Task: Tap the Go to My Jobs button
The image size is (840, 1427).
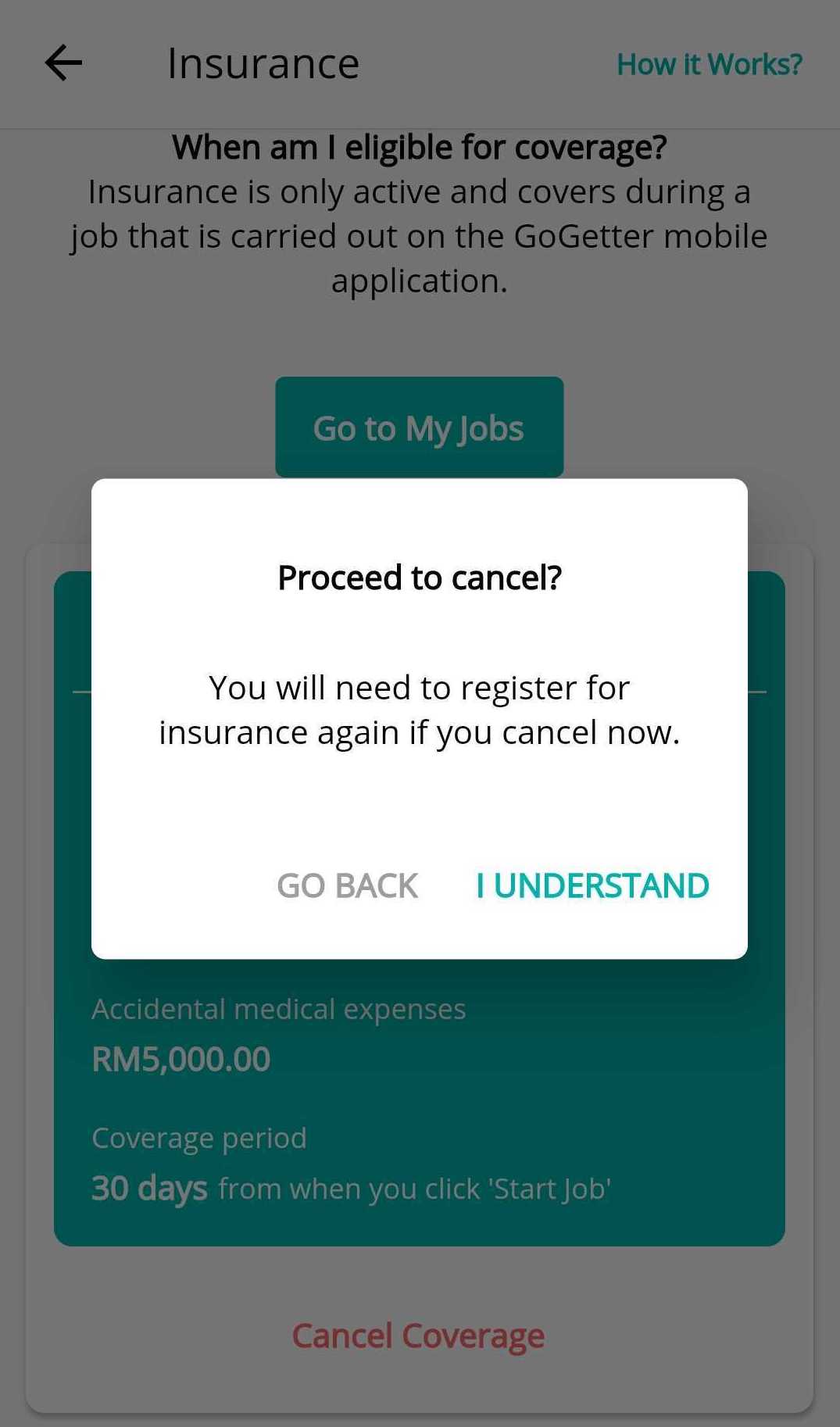Action: pos(419,427)
